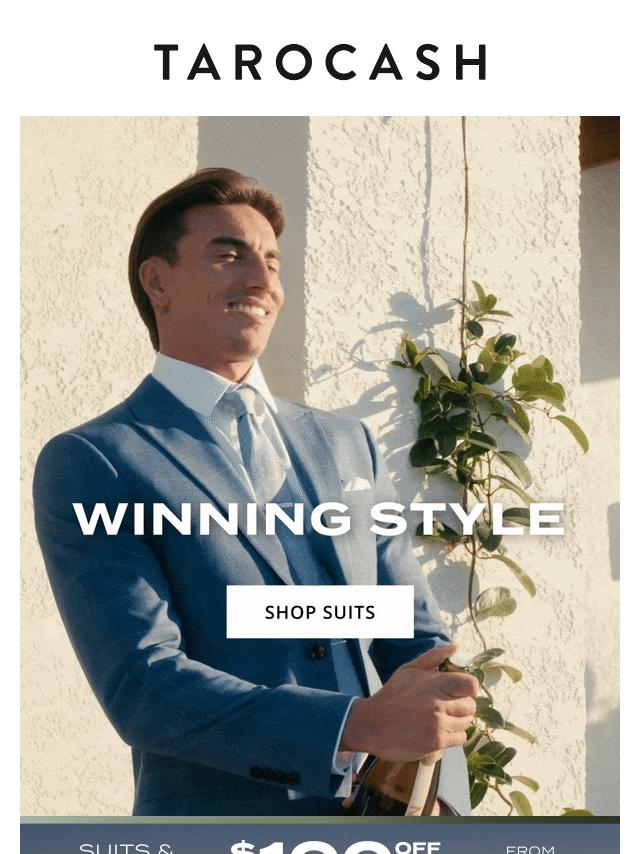
Task: Open the suits $100 off banner
Action: (320, 840)
